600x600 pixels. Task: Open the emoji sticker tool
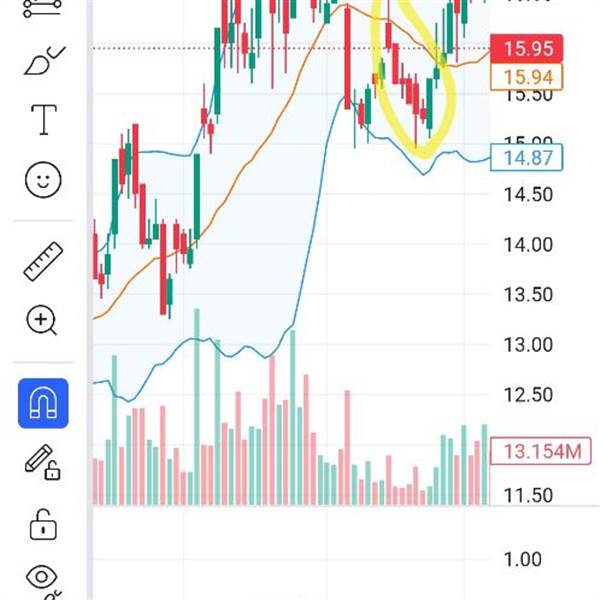click(x=43, y=180)
